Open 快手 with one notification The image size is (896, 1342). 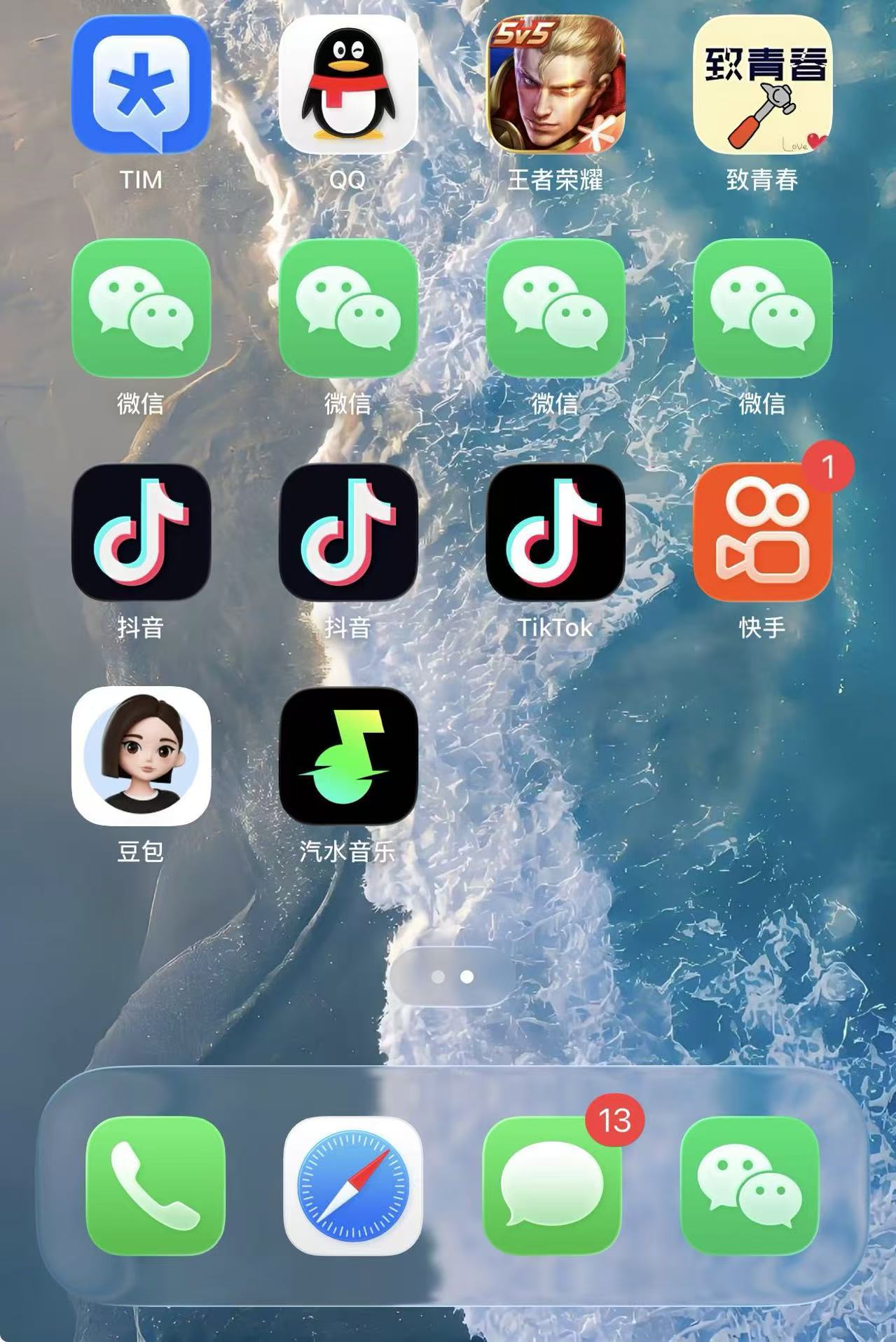click(x=762, y=533)
